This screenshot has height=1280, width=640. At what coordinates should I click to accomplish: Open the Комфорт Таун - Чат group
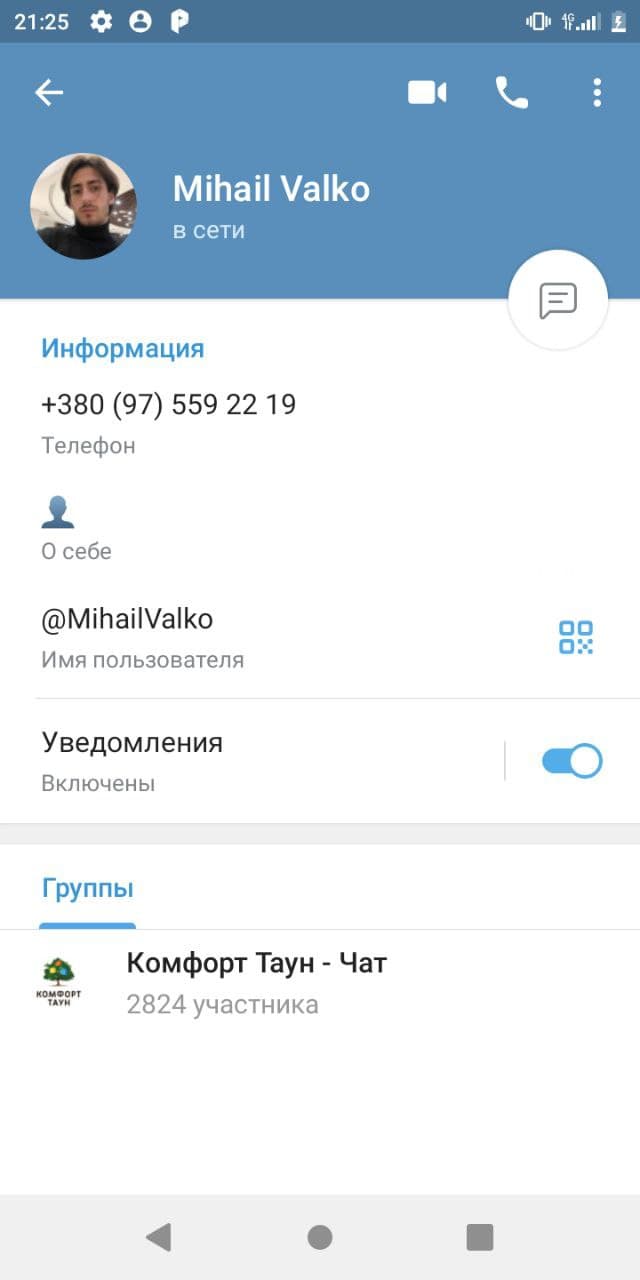320,982
